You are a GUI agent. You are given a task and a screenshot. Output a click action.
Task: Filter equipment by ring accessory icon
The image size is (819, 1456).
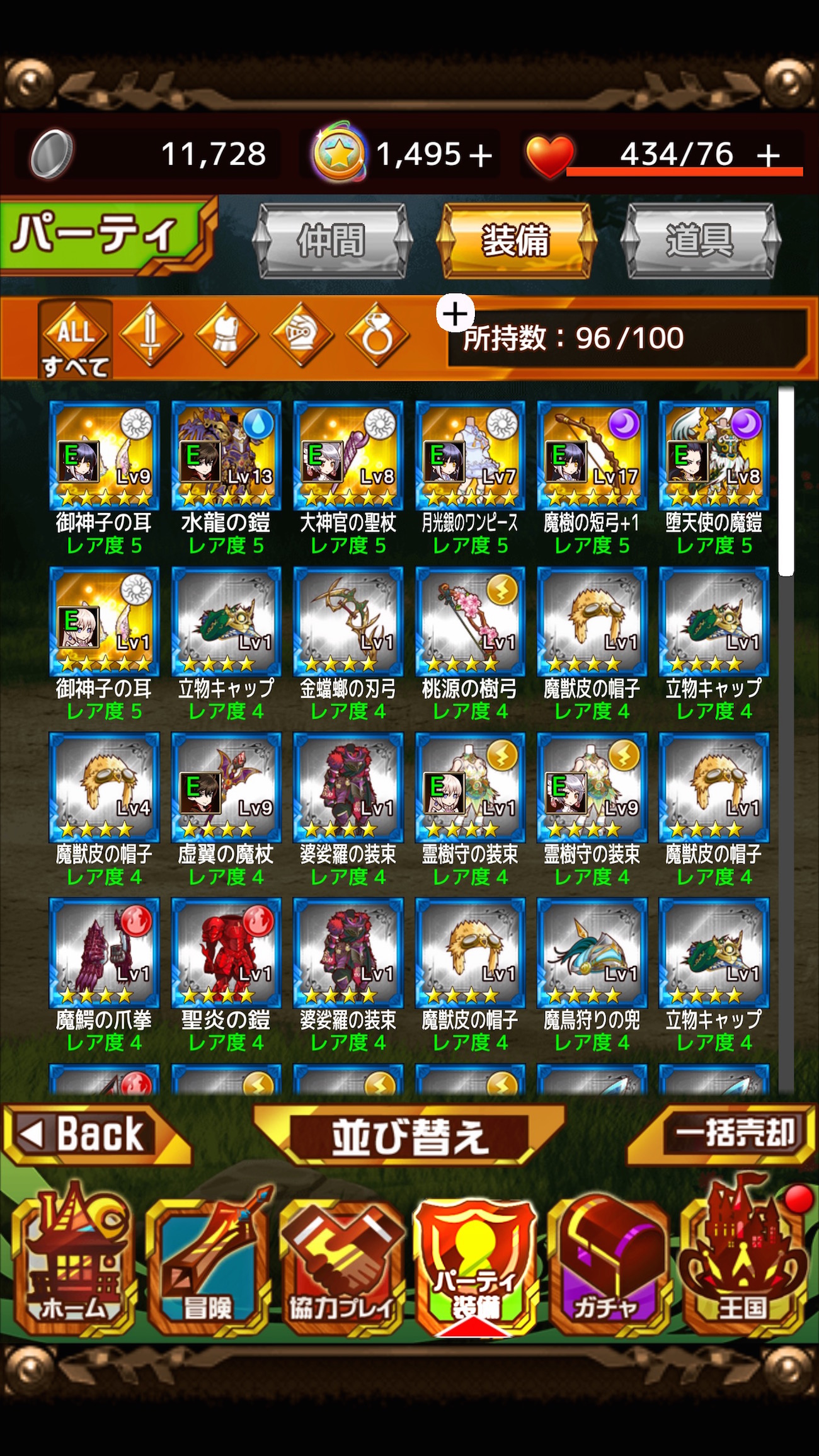(x=377, y=335)
